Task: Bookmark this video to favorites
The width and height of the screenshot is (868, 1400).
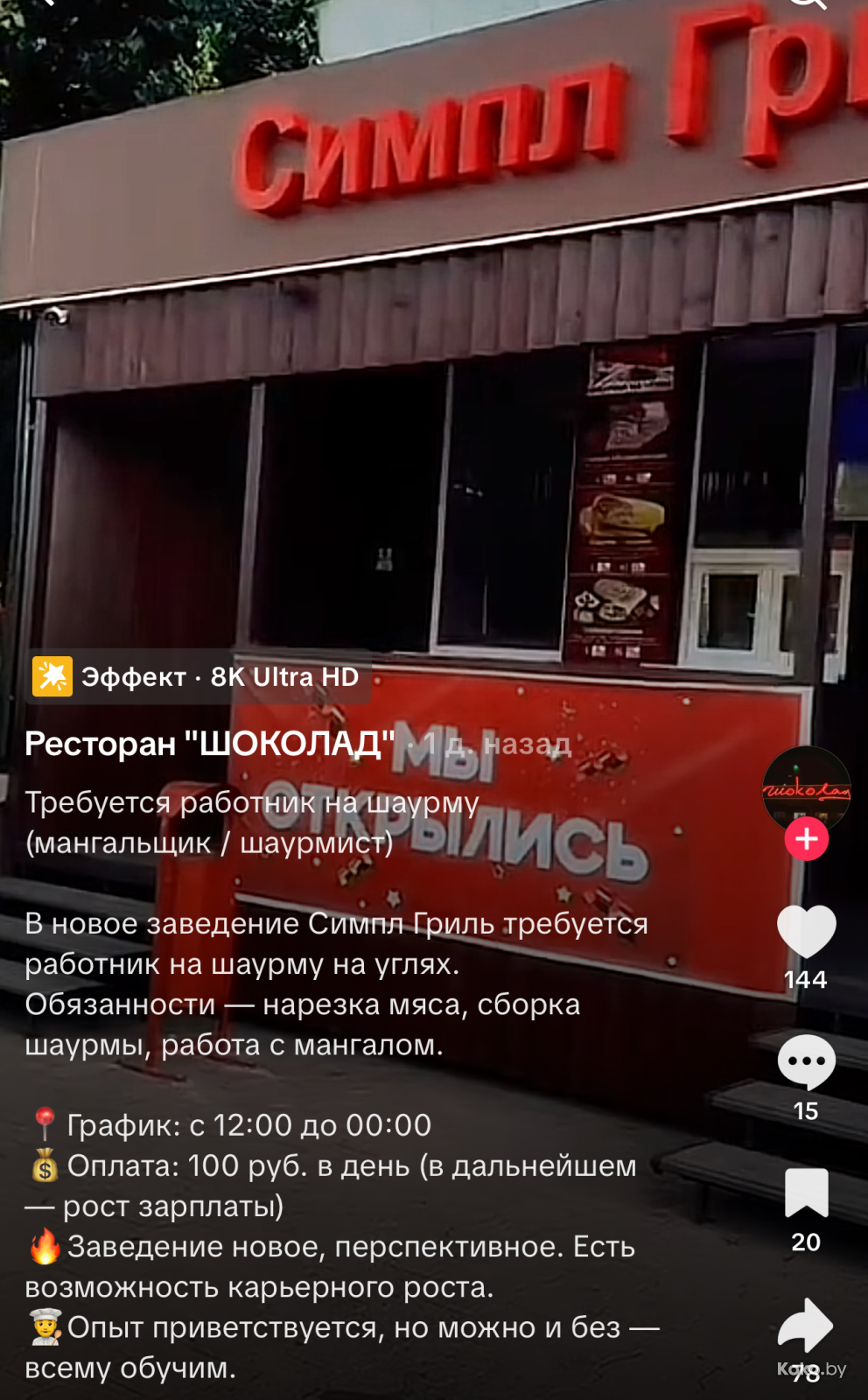Action: click(x=806, y=1193)
